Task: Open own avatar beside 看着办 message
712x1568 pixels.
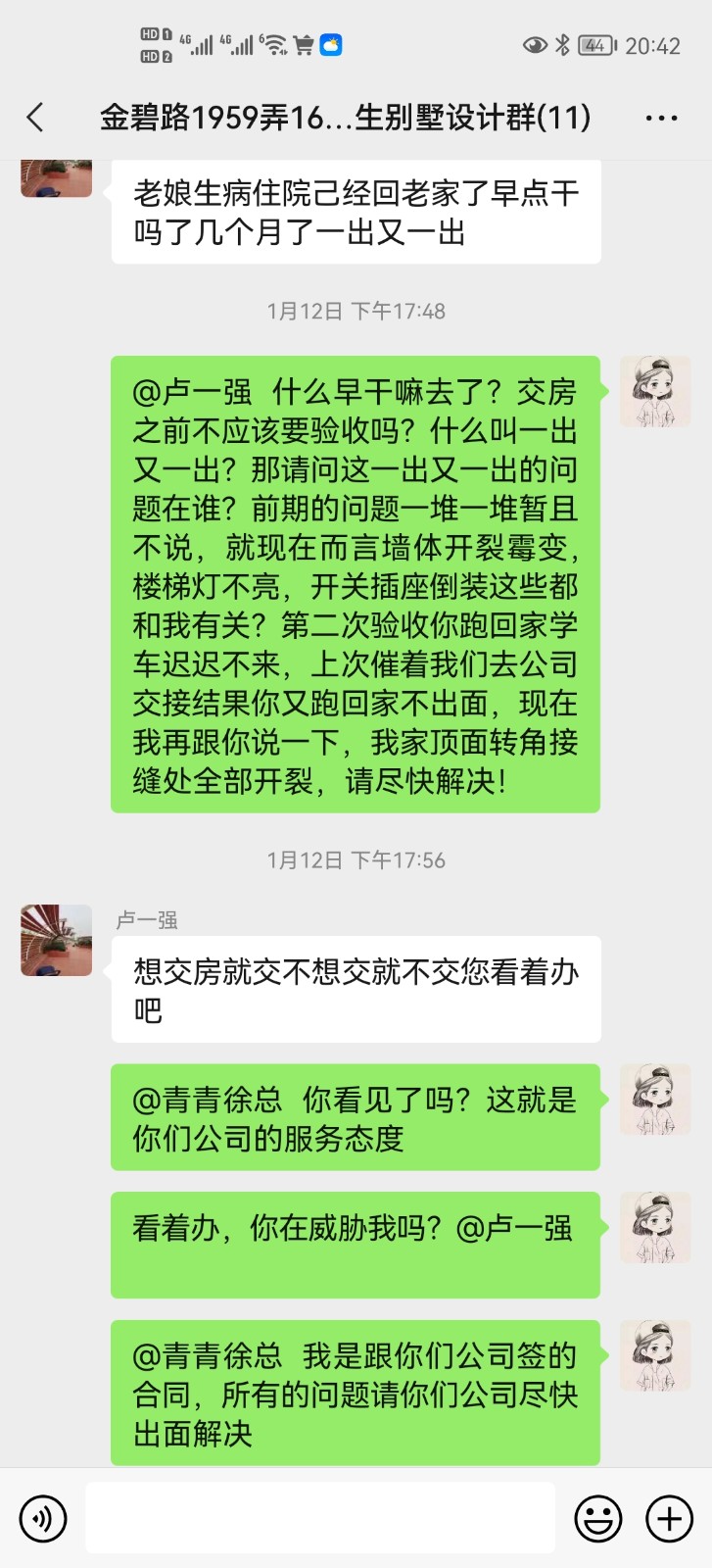Action: pyautogui.click(x=655, y=1227)
